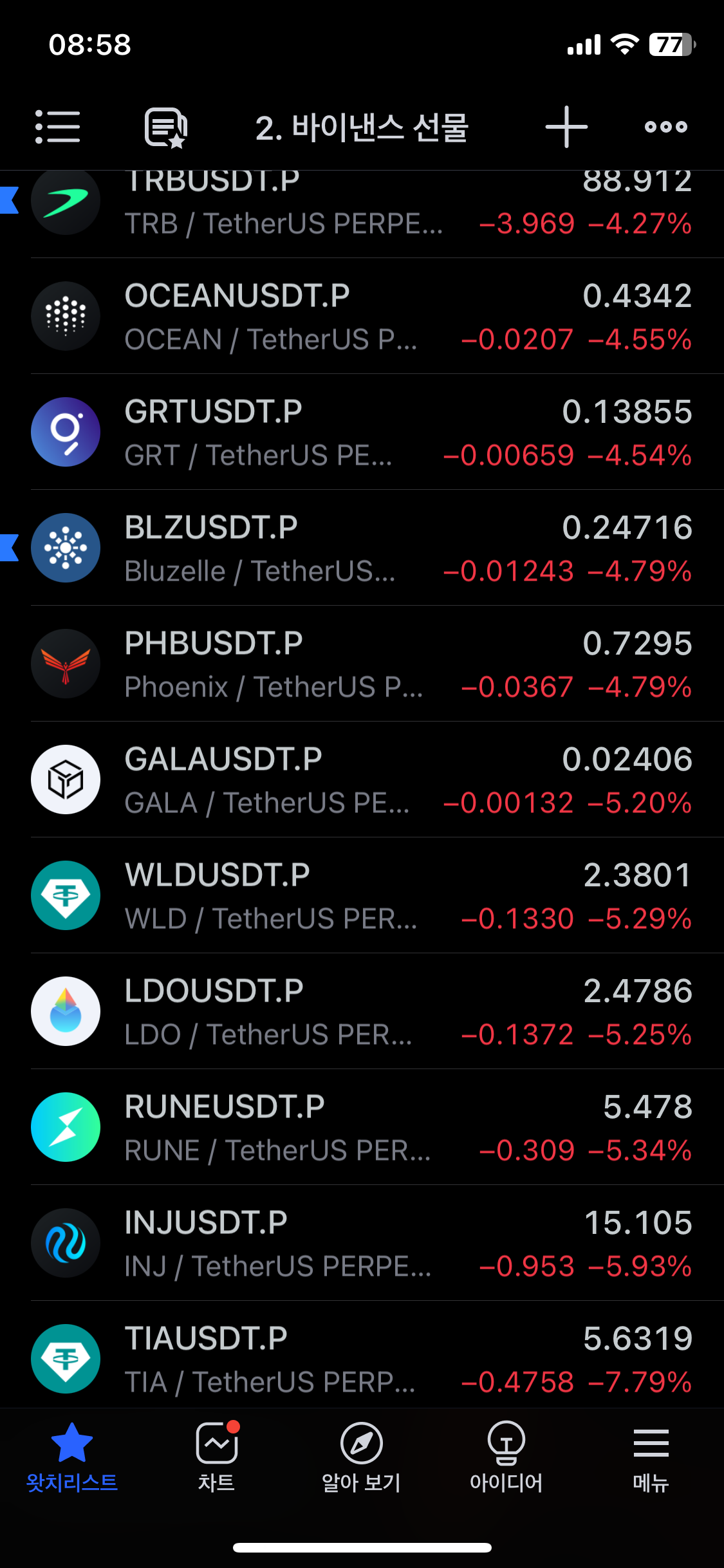Open INJUSDT.P details
The height and width of the screenshot is (1568, 724).
tap(362, 1243)
